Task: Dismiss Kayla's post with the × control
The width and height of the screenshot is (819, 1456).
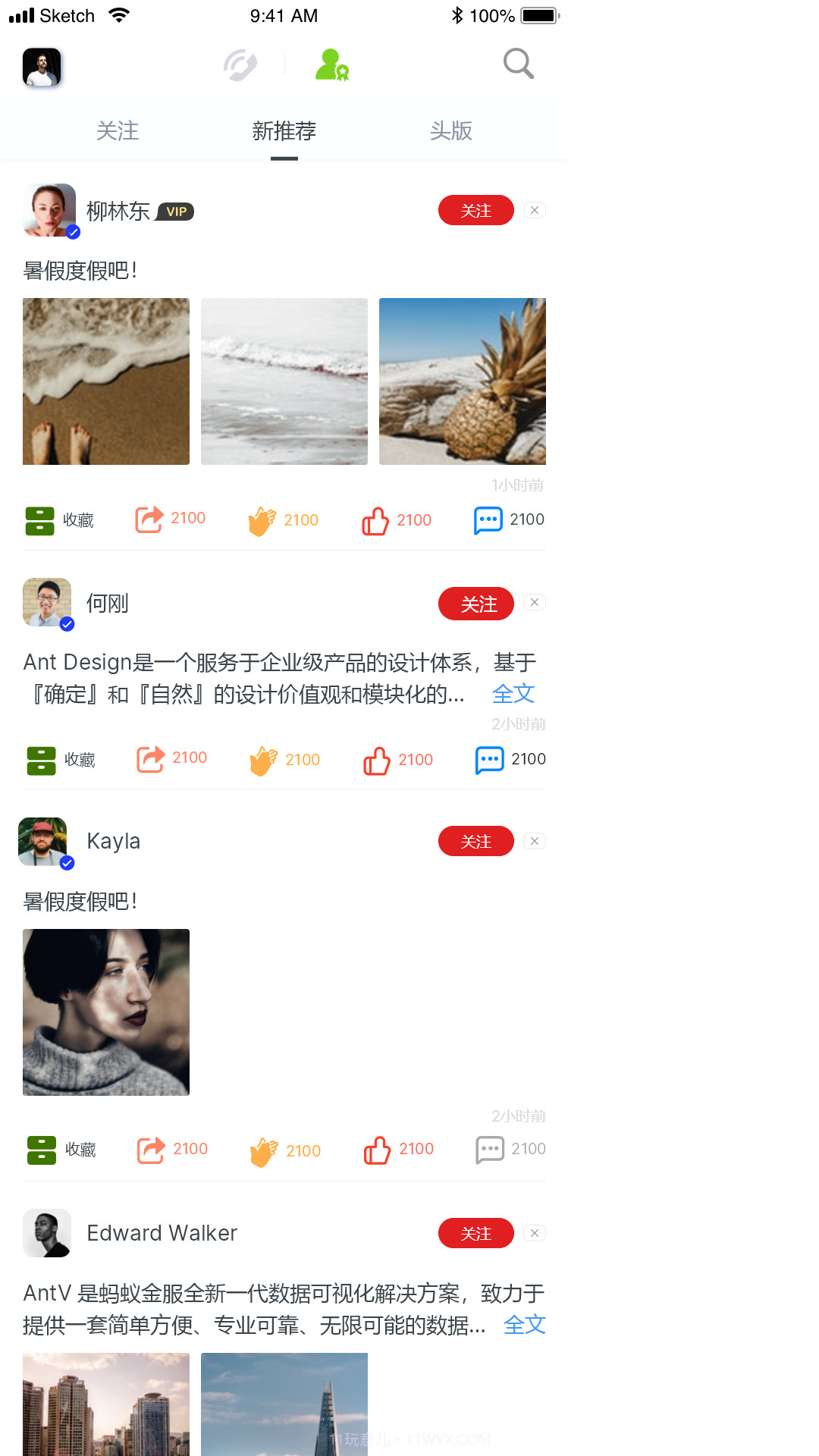Action: pyautogui.click(x=534, y=841)
